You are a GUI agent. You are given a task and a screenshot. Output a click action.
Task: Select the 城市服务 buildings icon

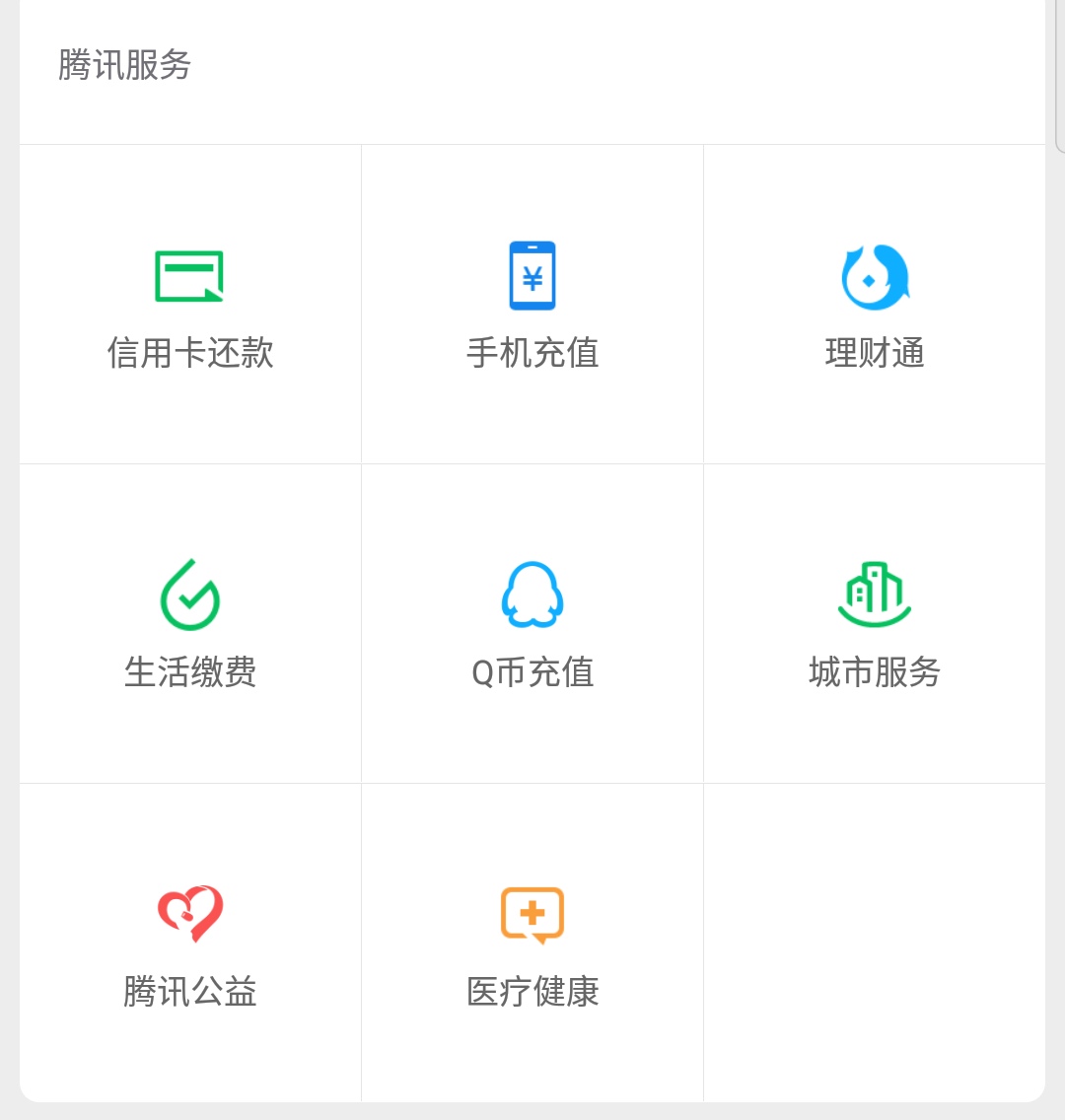click(874, 594)
